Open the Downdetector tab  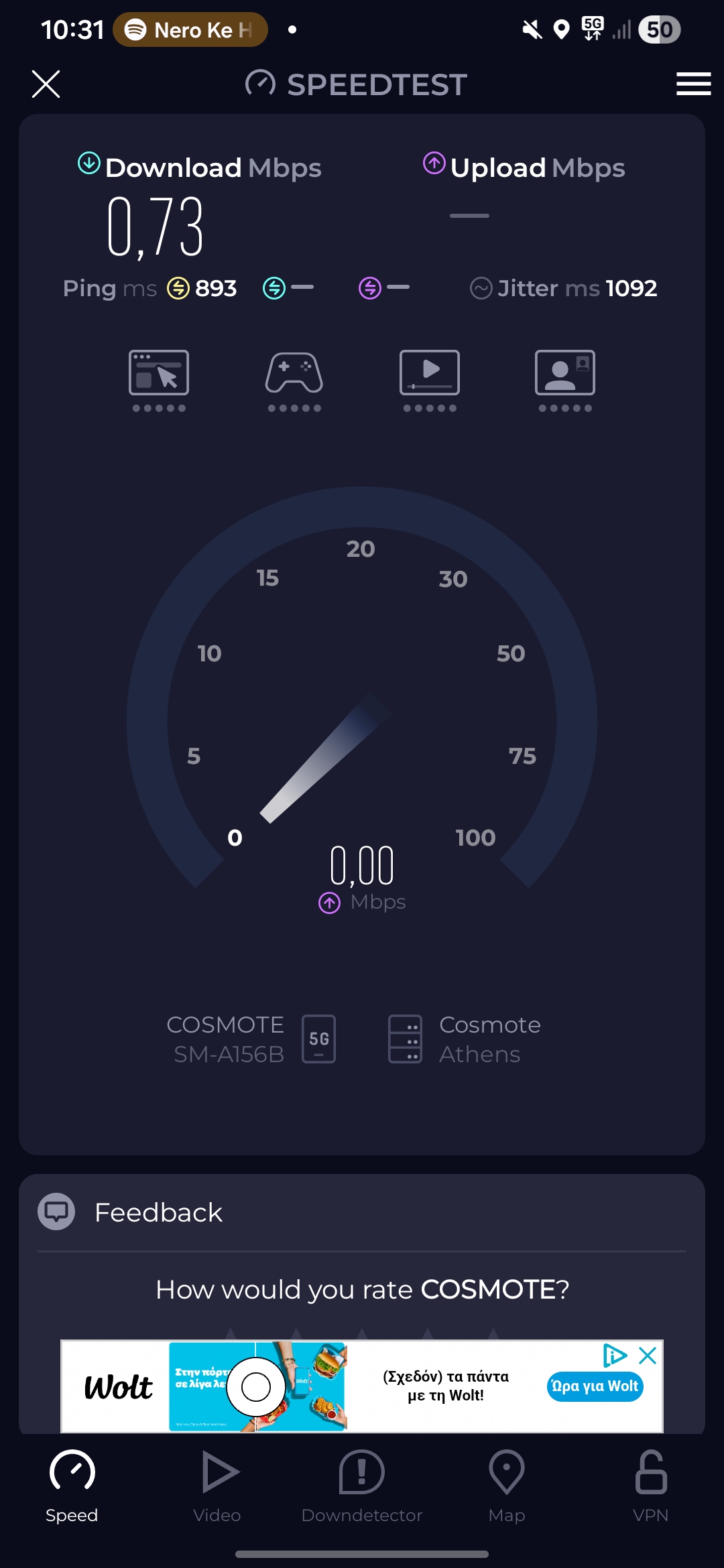(362, 1486)
